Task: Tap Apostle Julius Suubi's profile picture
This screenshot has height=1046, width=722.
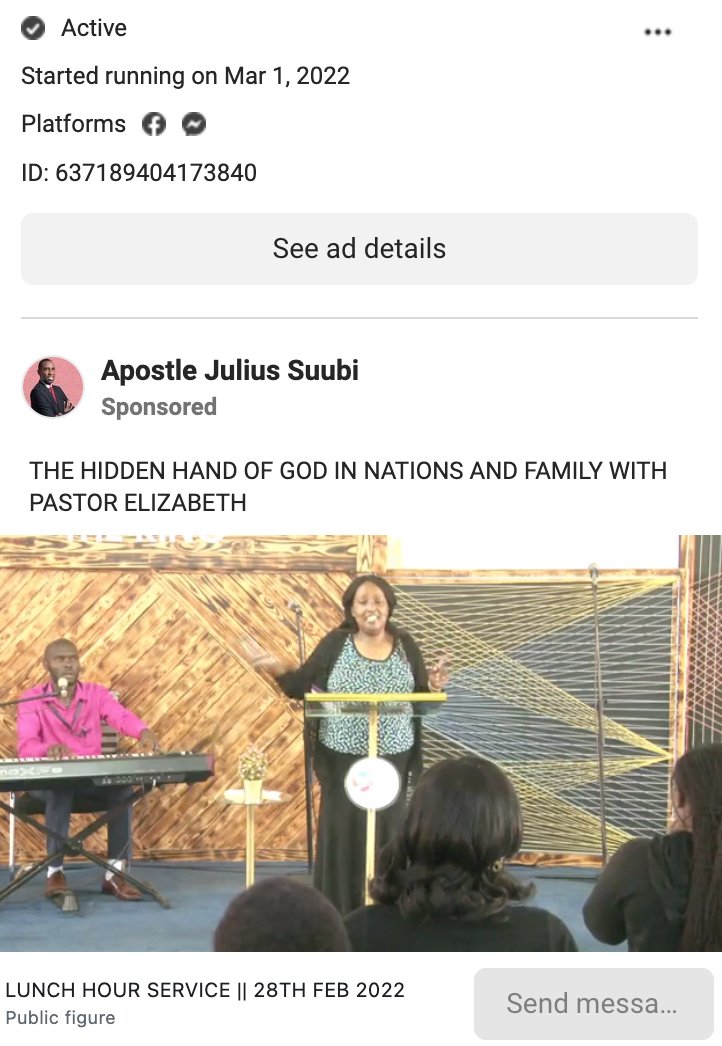Action: coord(53,387)
